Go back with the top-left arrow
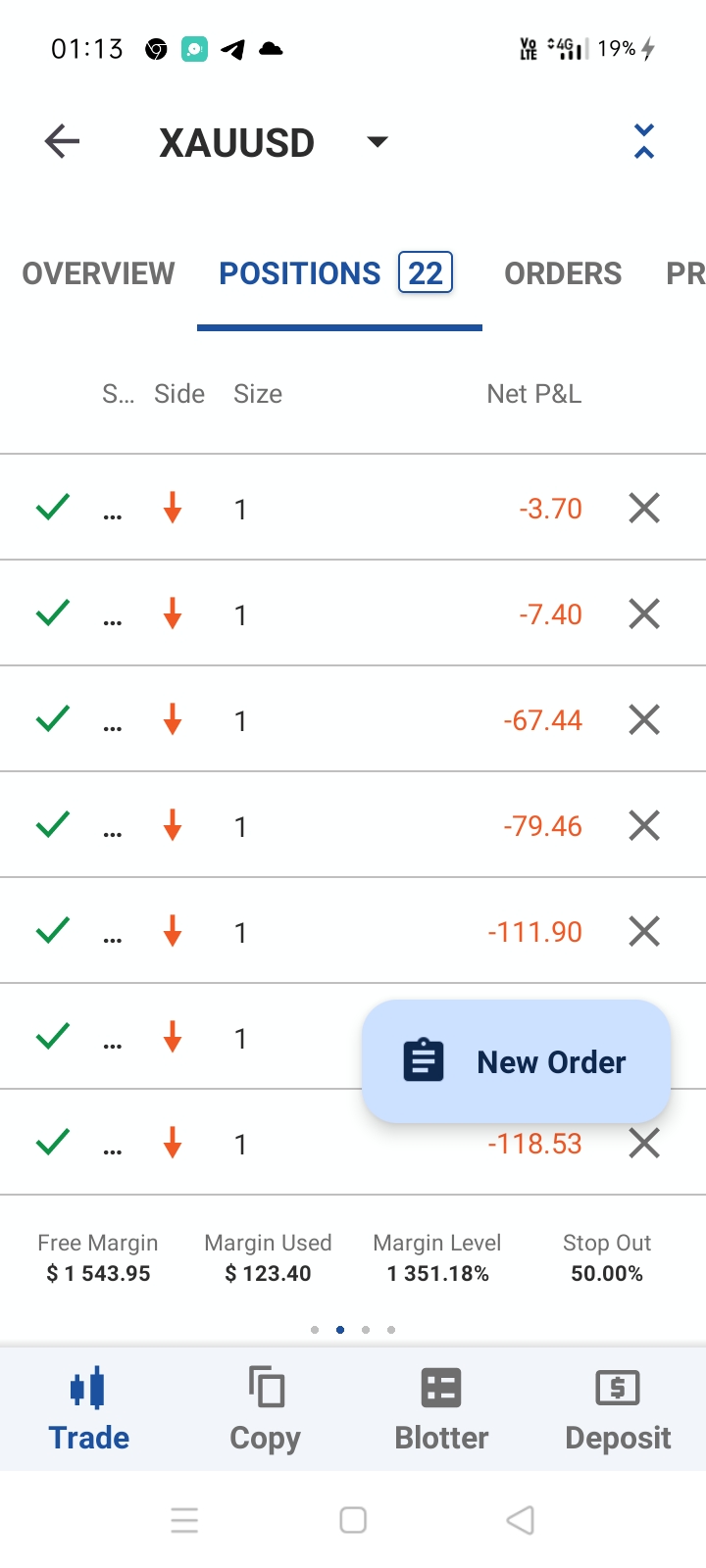The width and height of the screenshot is (706, 1568). click(x=62, y=142)
